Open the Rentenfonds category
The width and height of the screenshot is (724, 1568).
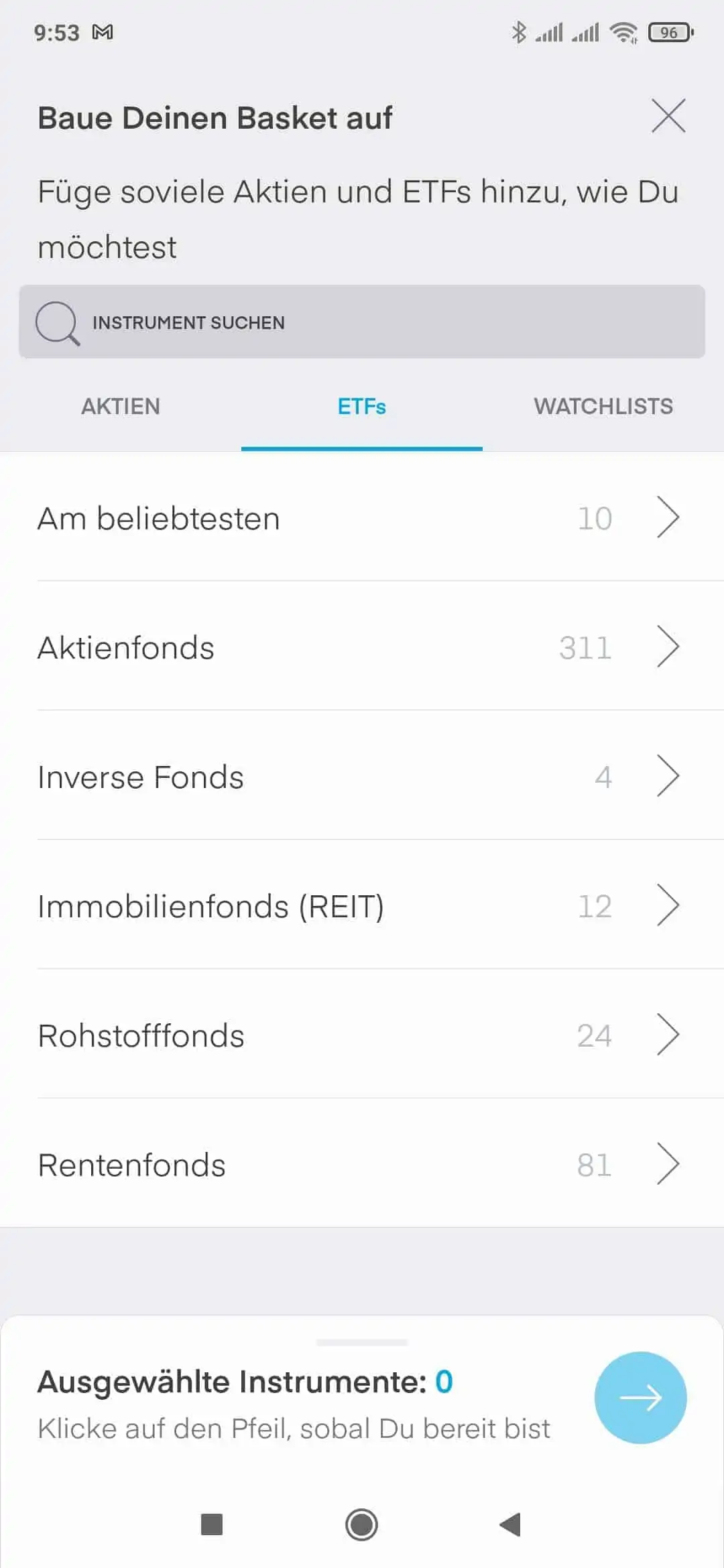click(362, 1165)
